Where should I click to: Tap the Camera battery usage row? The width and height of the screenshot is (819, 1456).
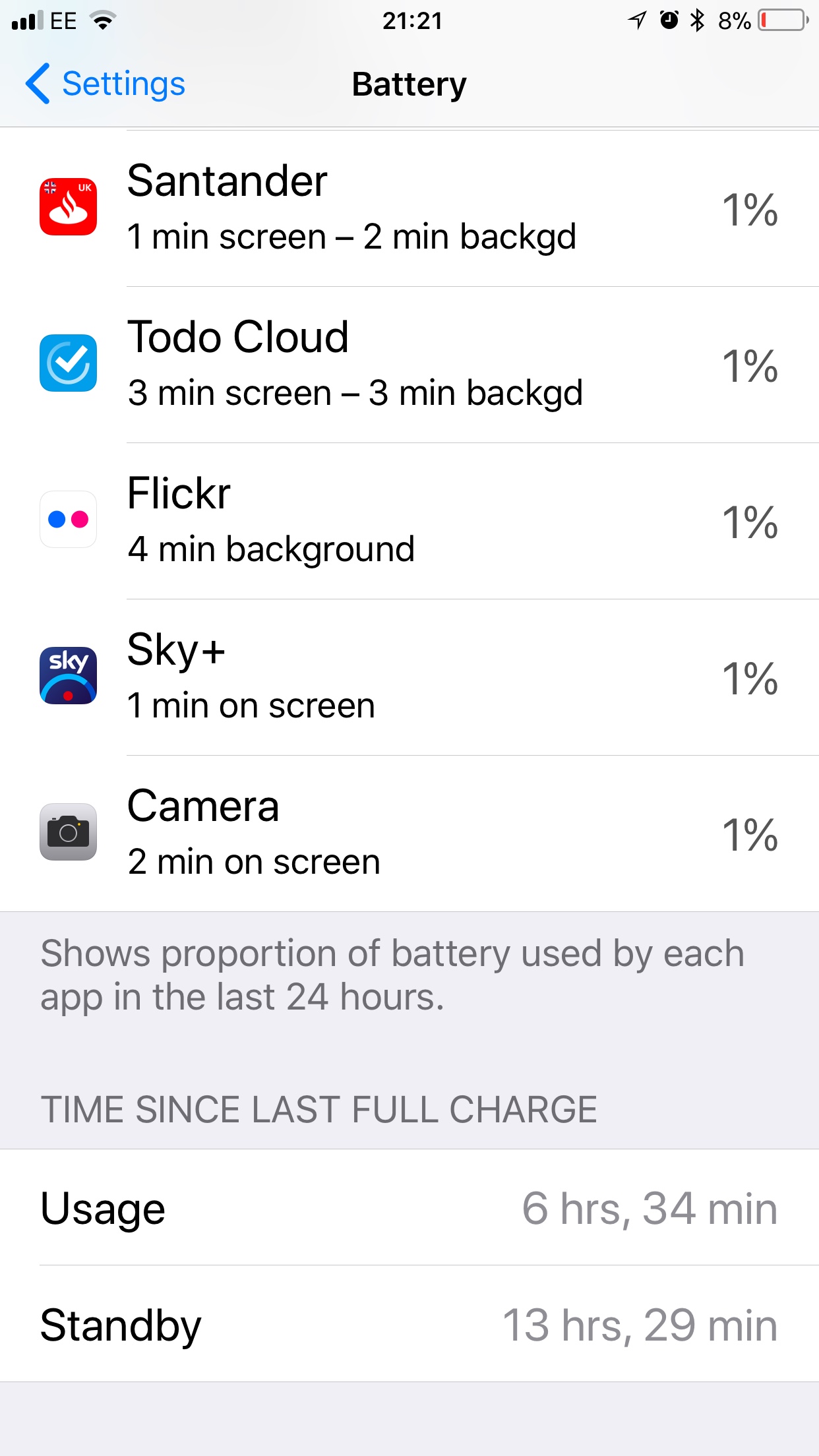[409, 834]
